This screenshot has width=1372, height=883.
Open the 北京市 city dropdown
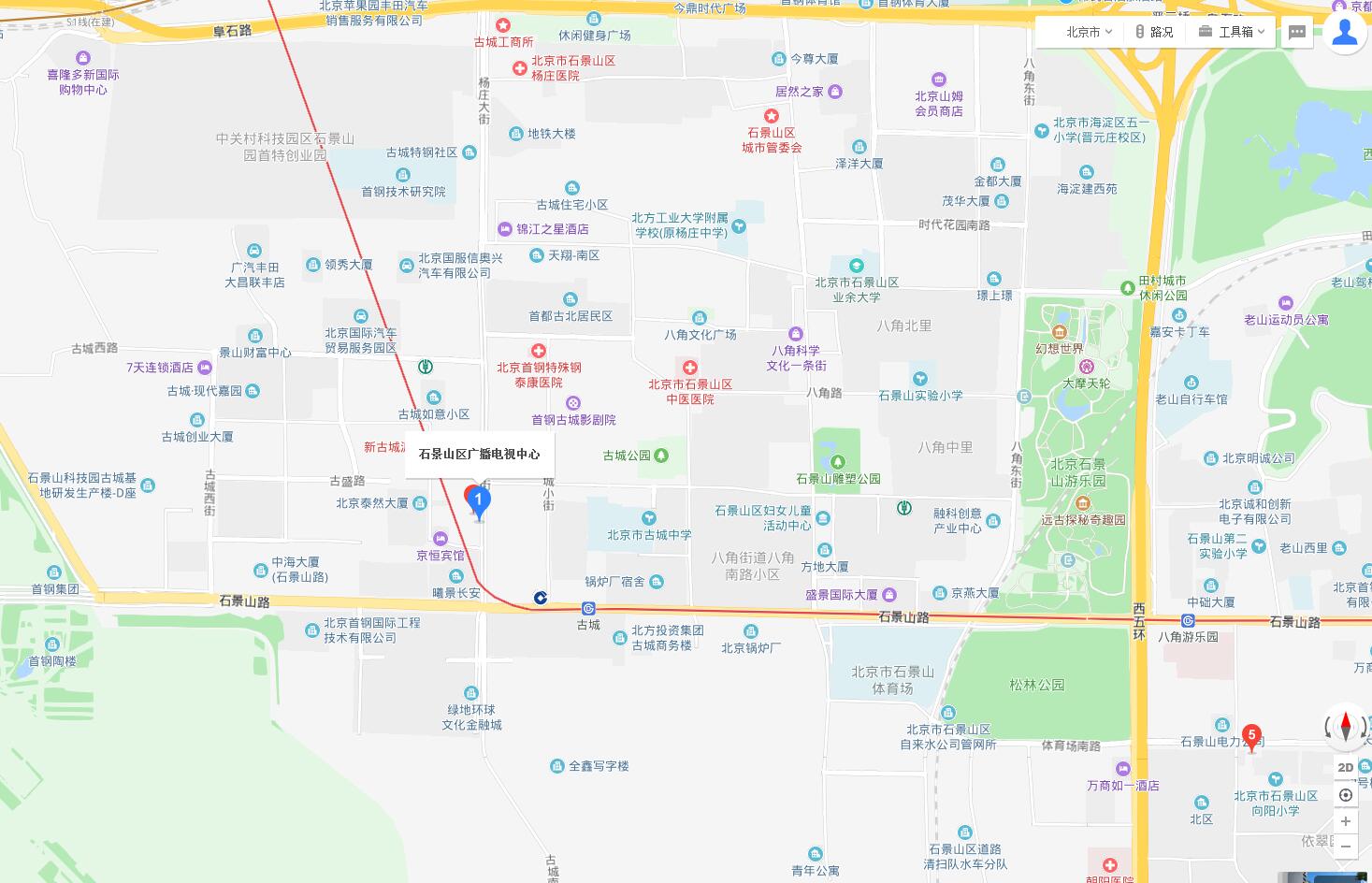click(x=1089, y=32)
